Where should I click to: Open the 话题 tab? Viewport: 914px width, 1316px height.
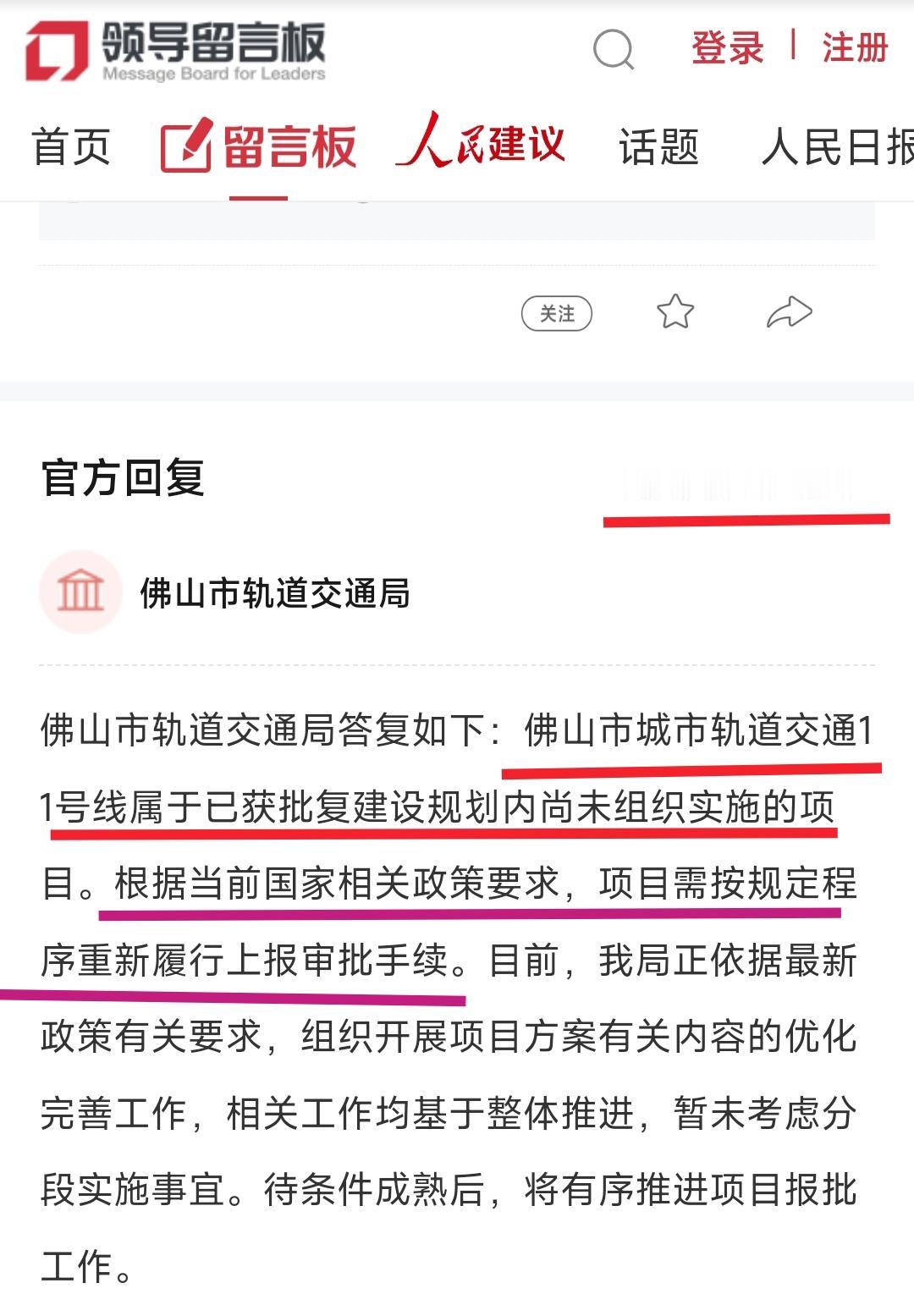coord(659,146)
